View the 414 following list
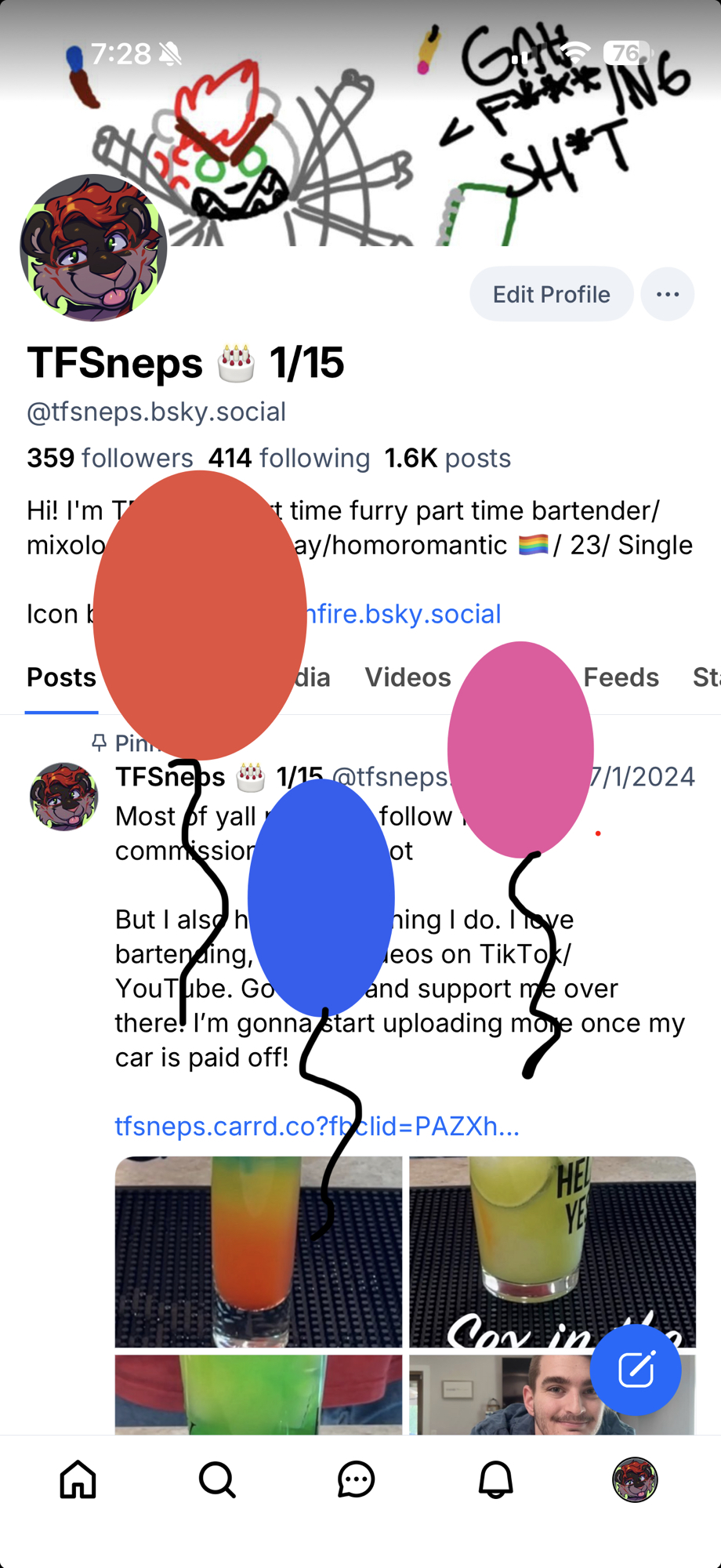Image resolution: width=721 pixels, height=1568 pixels. [289, 458]
